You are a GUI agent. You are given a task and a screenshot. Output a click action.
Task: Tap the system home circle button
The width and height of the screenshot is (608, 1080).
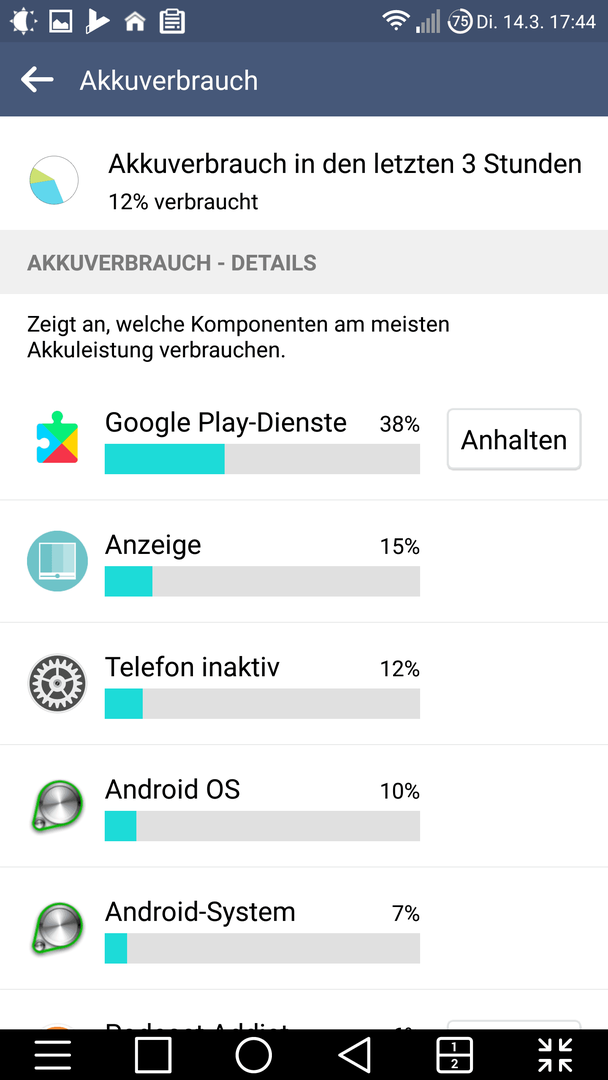pos(253,1055)
